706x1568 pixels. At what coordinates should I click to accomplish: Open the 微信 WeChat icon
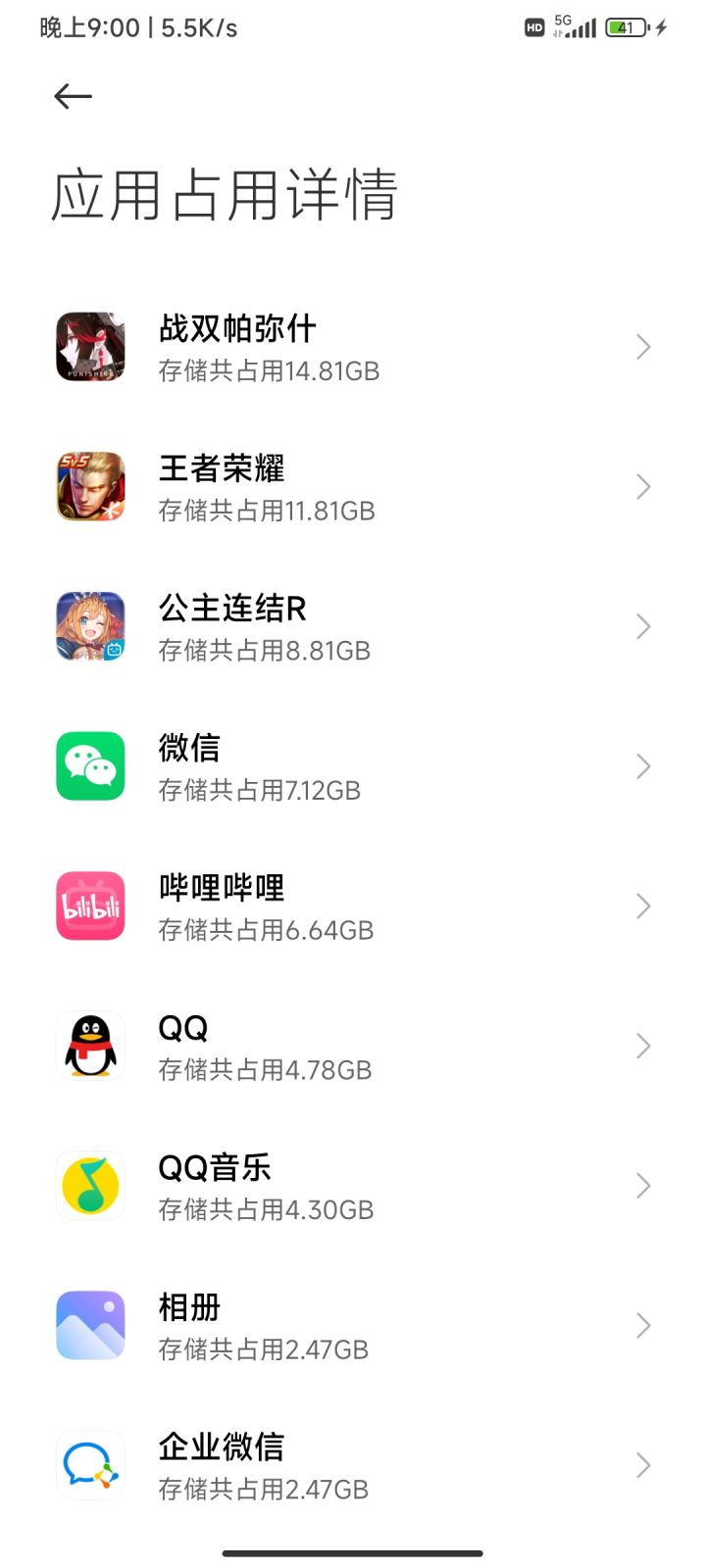(90, 766)
